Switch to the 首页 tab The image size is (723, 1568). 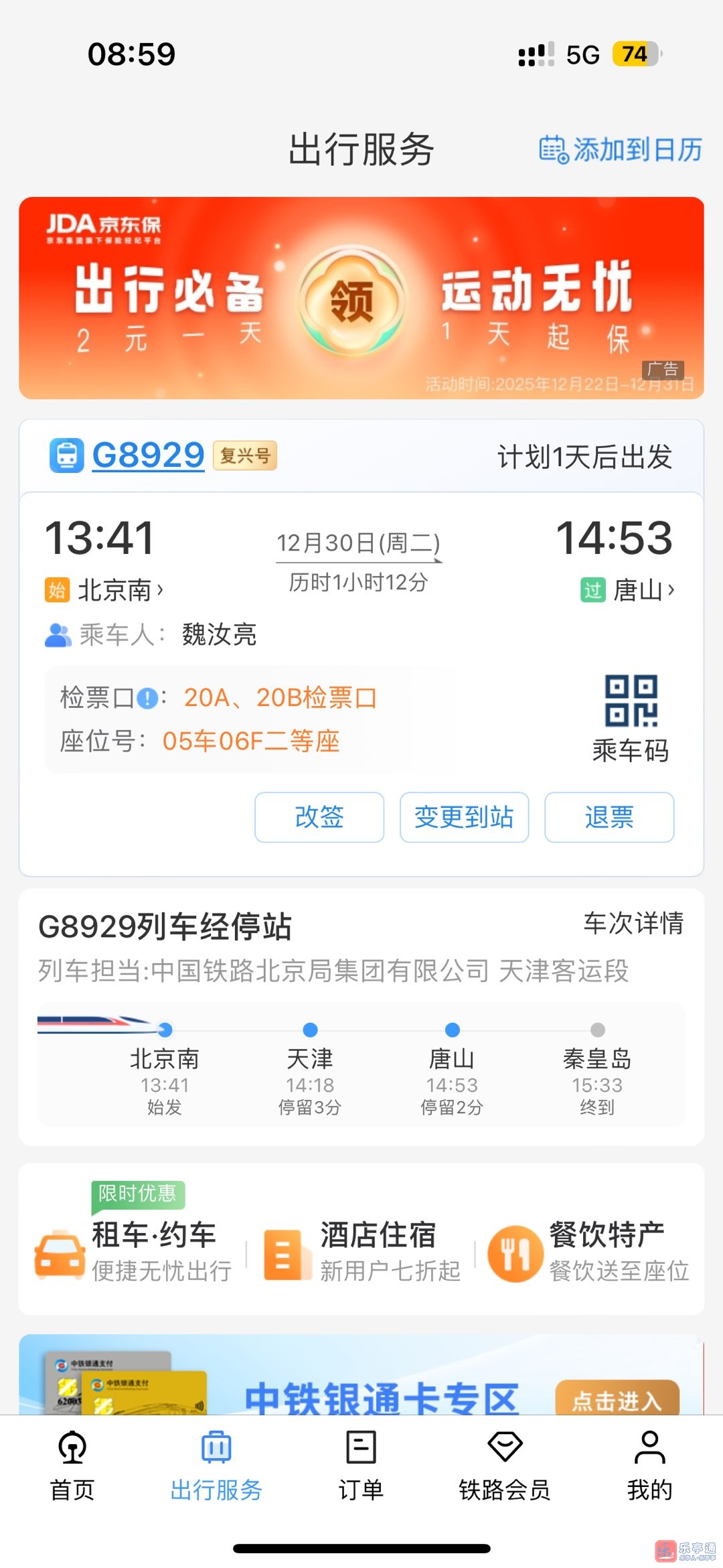click(x=72, y=1465)
